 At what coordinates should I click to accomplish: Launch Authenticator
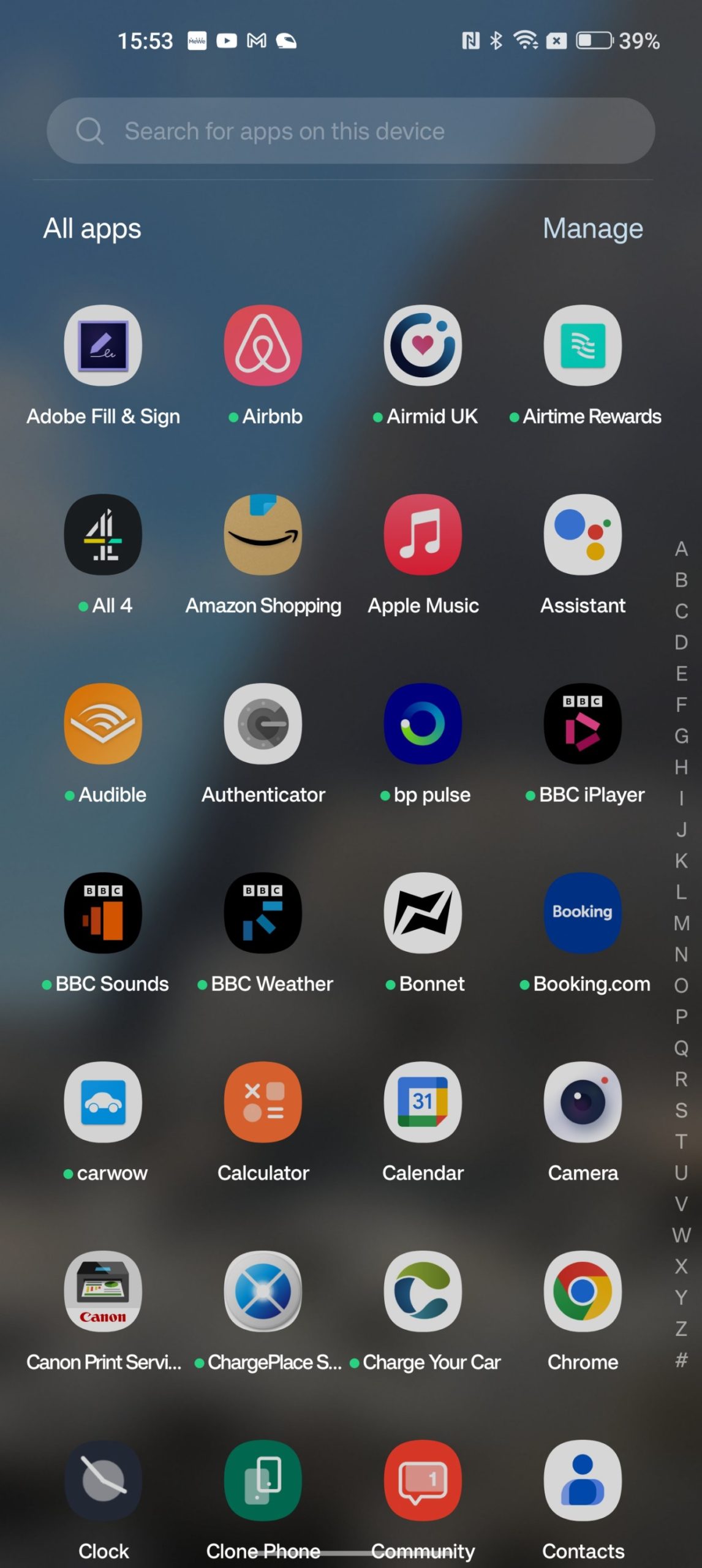tap(263, 724)
